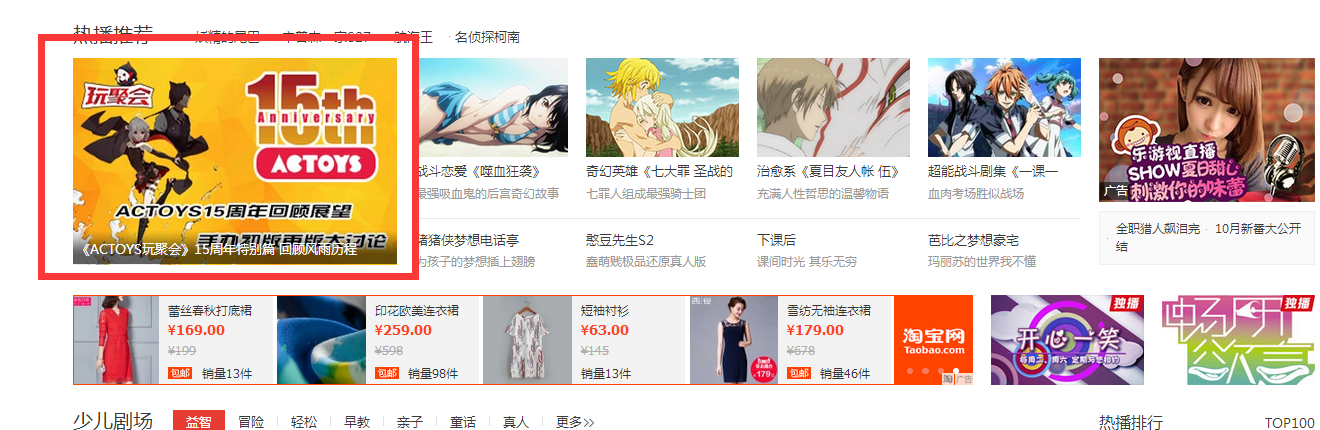Open the 《噬血狂袭》 anime tile
The image size is (1320, 430).
[x=492, y=106]
